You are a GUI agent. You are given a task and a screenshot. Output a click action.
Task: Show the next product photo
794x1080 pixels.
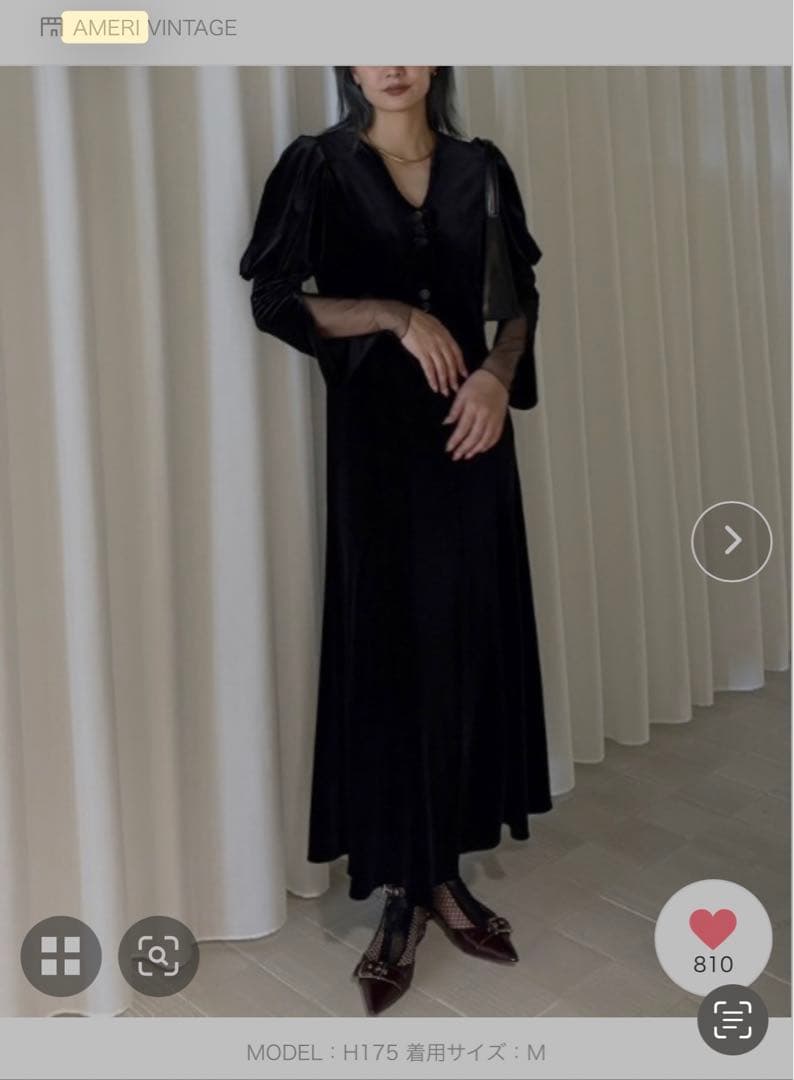coord(731,541)
